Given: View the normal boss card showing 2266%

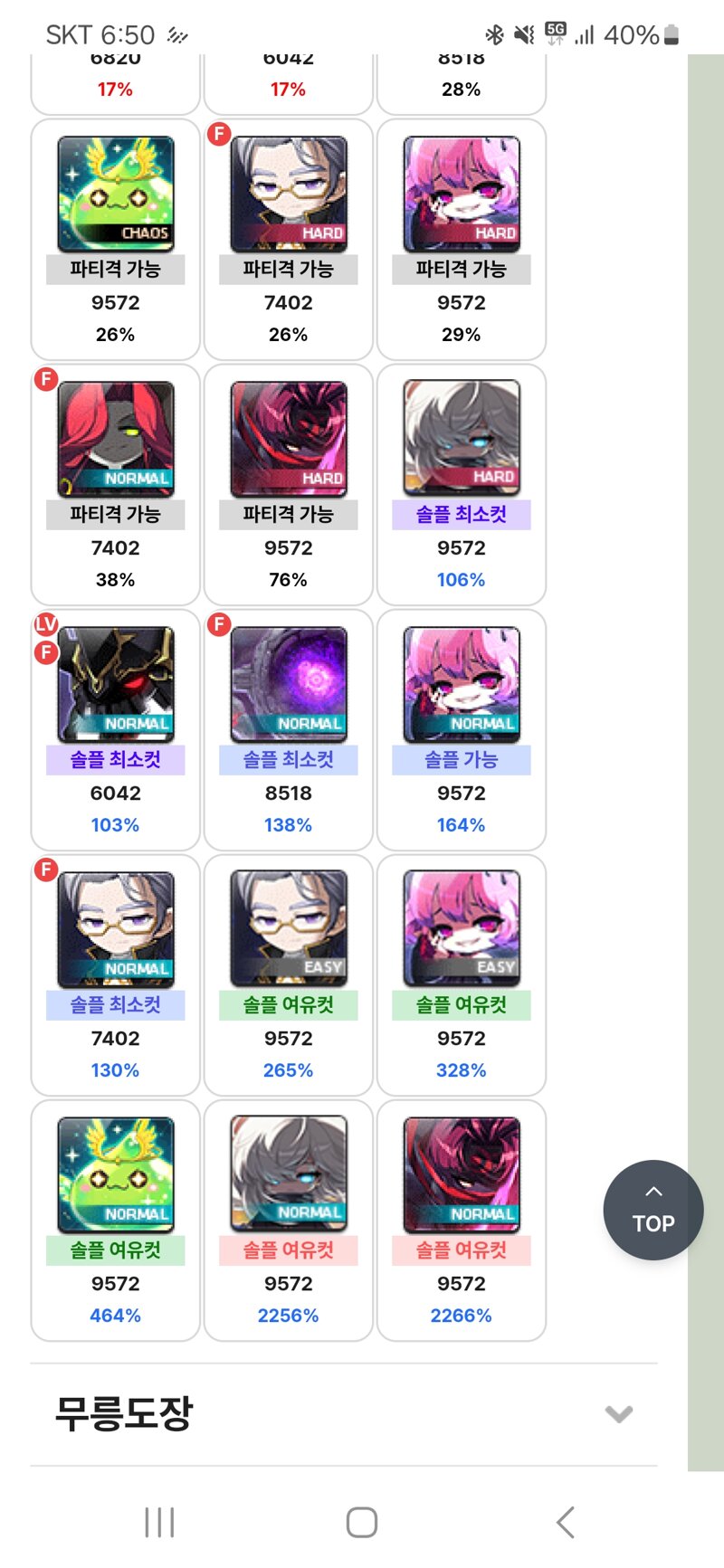Looking at the screenshot, I should (x=462, y=1220).
